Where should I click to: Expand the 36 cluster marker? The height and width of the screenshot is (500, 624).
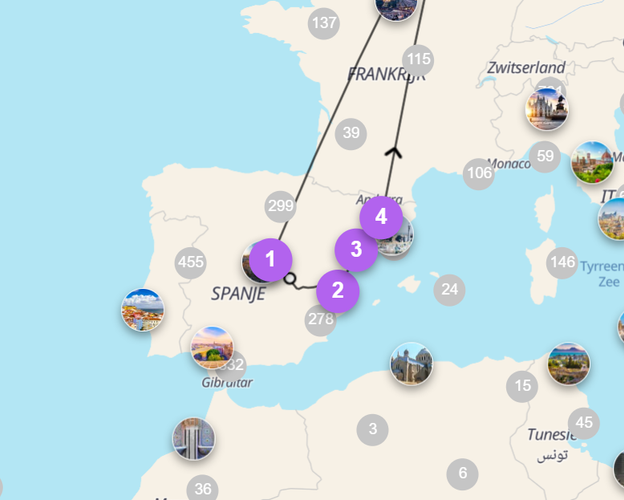pos(203,488)
